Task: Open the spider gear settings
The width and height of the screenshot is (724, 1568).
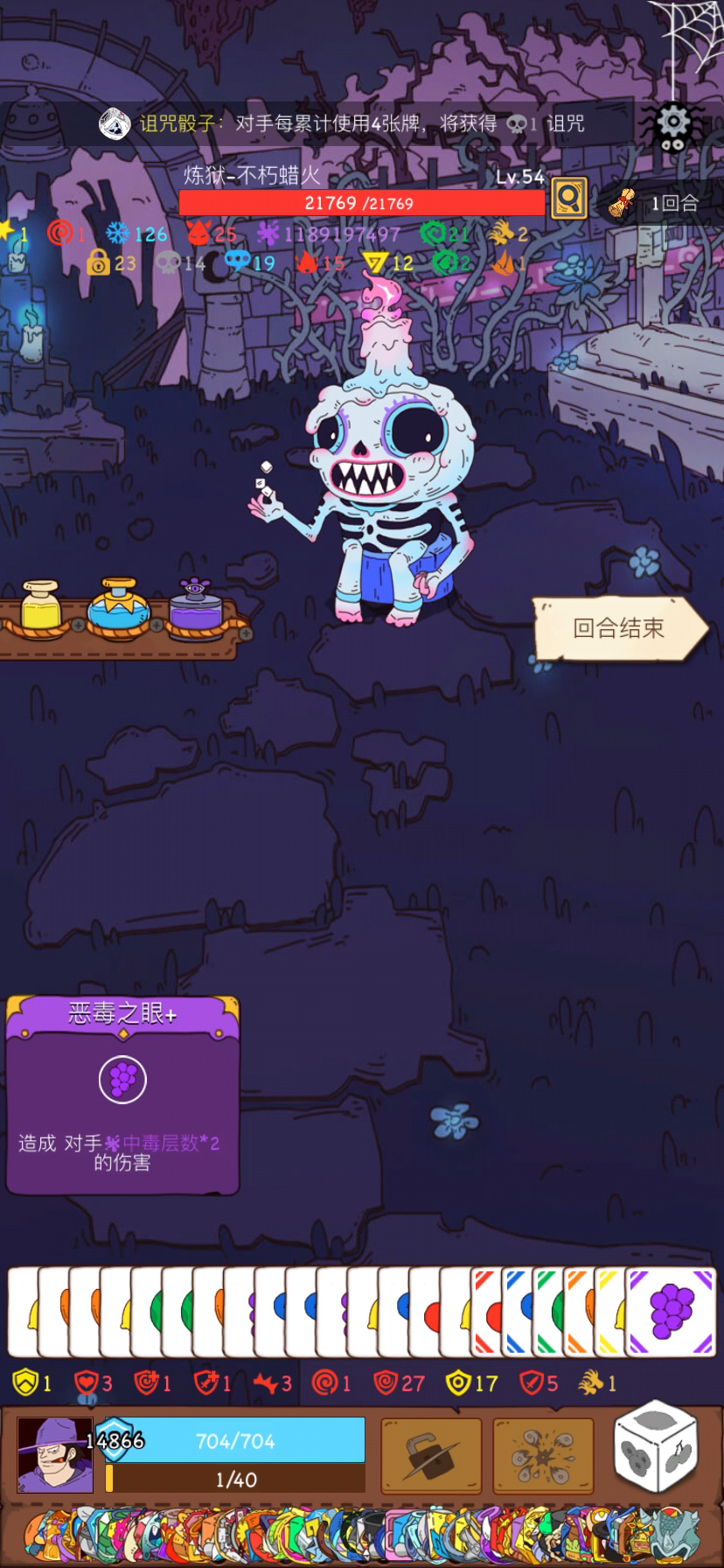Action: click(673, 127)
